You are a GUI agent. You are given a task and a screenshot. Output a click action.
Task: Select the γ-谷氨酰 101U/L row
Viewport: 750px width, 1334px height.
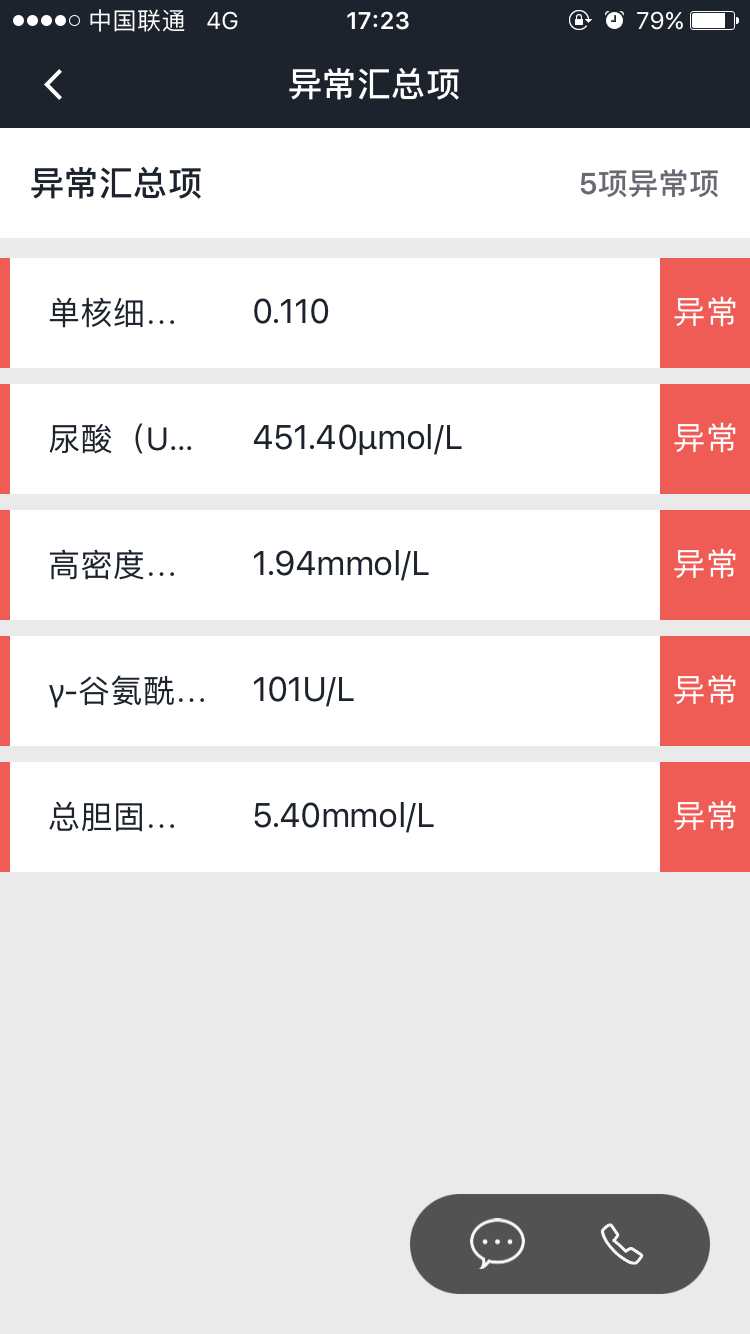coord(375,691)
